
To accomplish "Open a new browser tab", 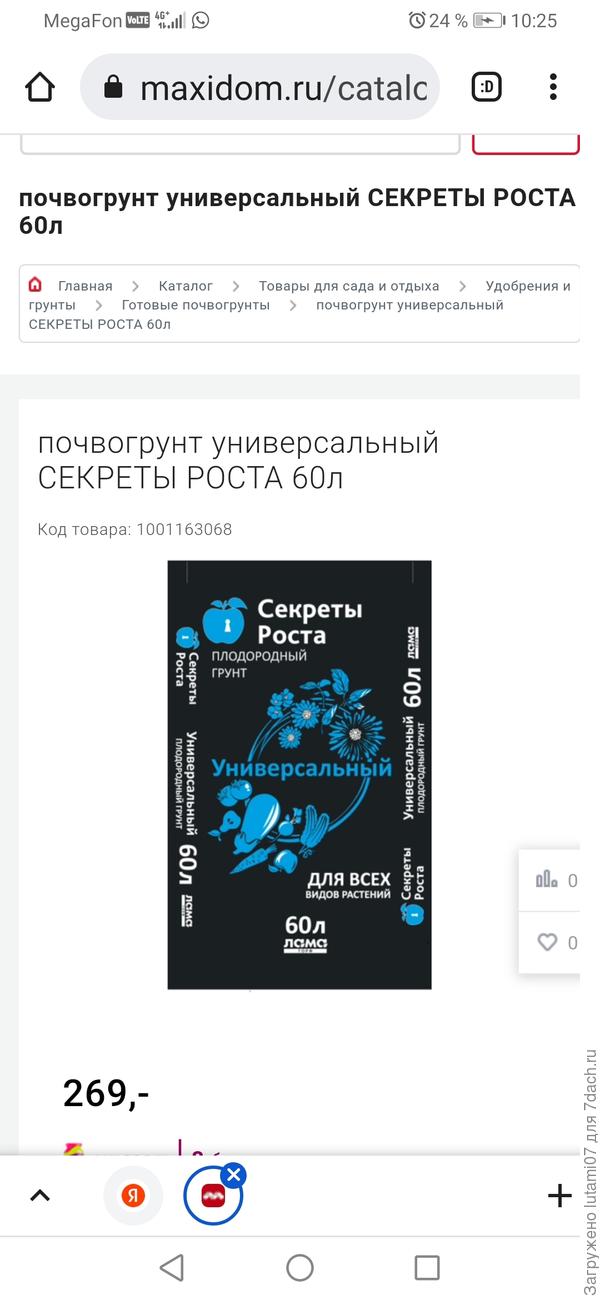I will [x=559, y=1195].
